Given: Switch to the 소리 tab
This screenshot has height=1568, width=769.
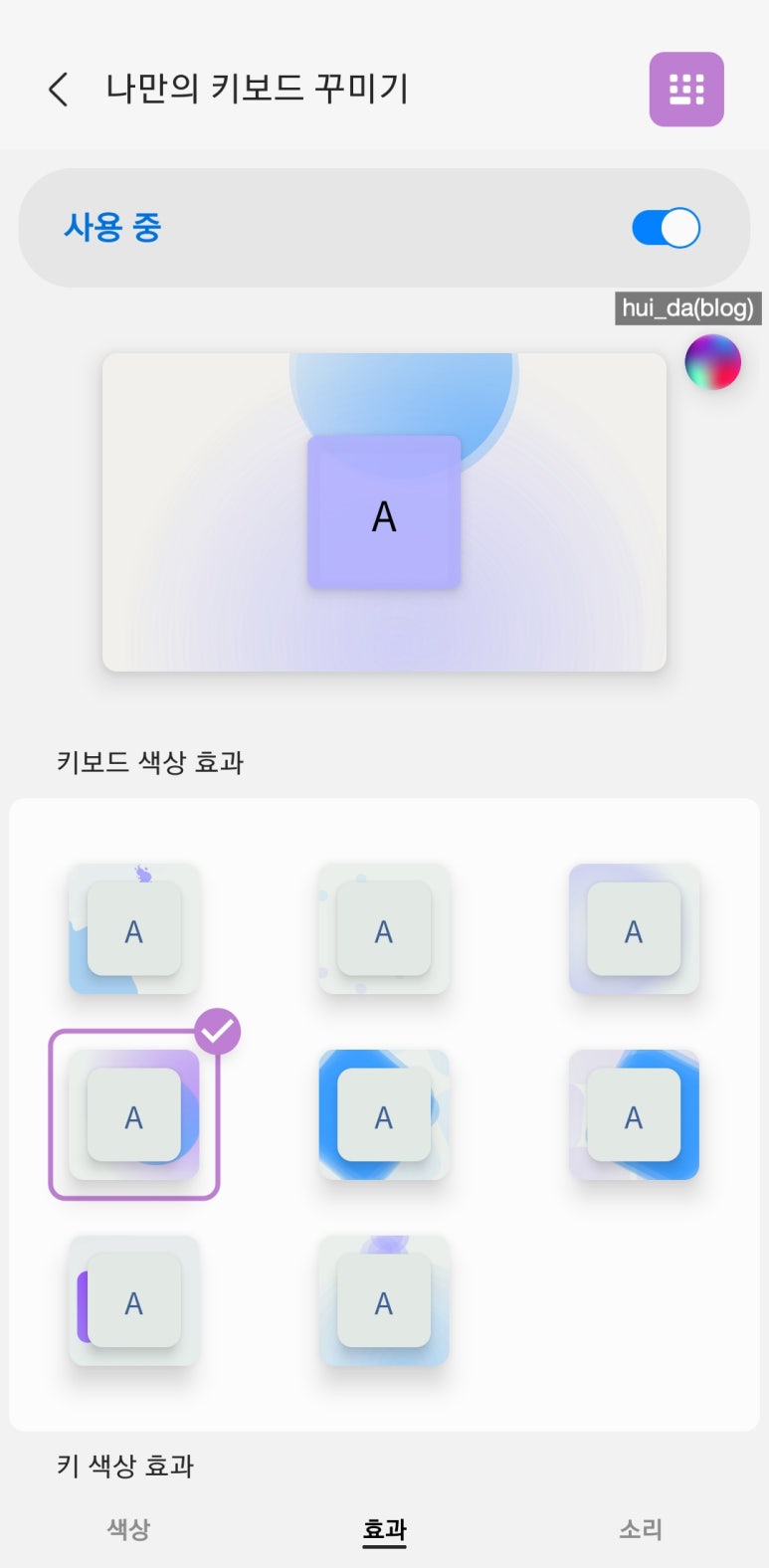Looking at the screenshot, I should [x=640, y=1529].
